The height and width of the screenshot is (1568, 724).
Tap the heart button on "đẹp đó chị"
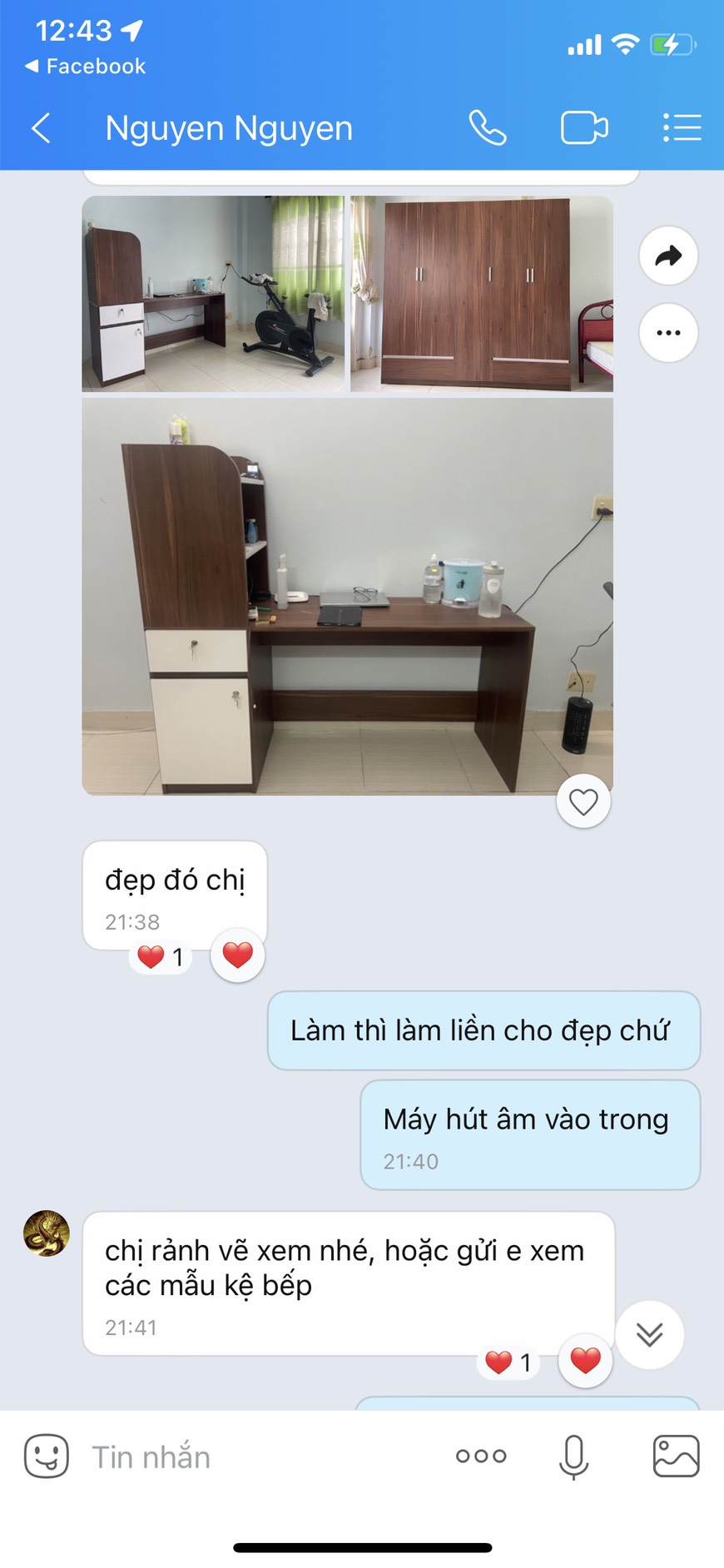238,955
